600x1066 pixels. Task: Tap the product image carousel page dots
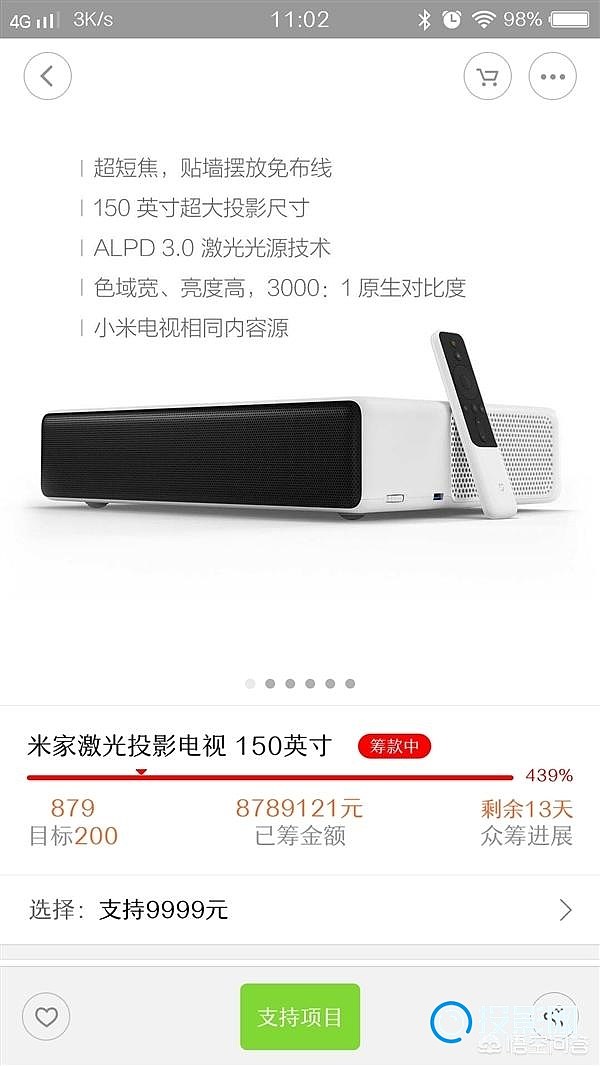point(300,684)
